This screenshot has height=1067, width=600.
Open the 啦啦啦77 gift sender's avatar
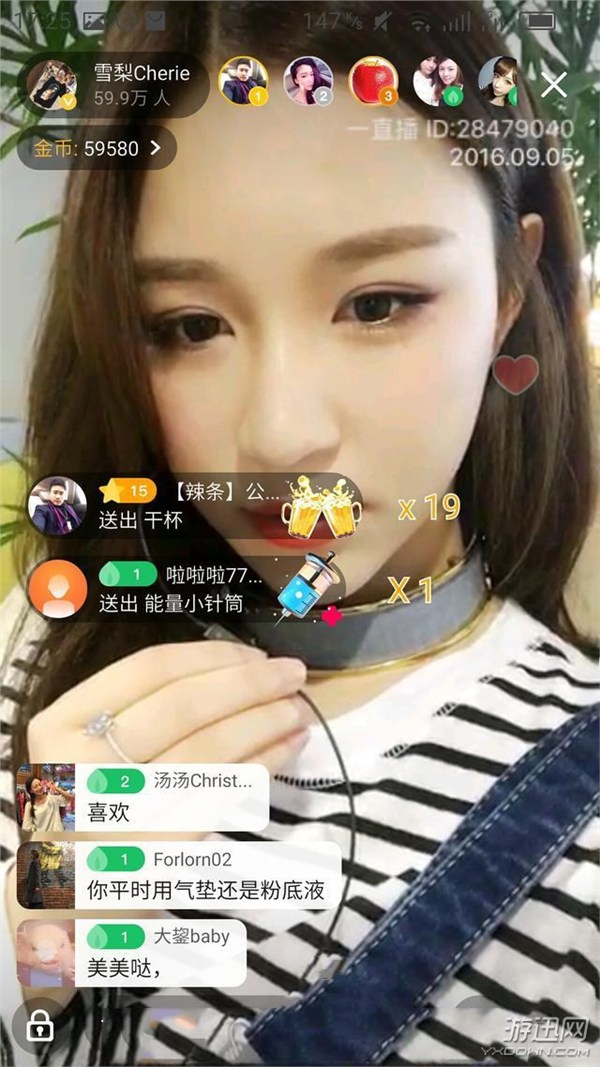57,589
